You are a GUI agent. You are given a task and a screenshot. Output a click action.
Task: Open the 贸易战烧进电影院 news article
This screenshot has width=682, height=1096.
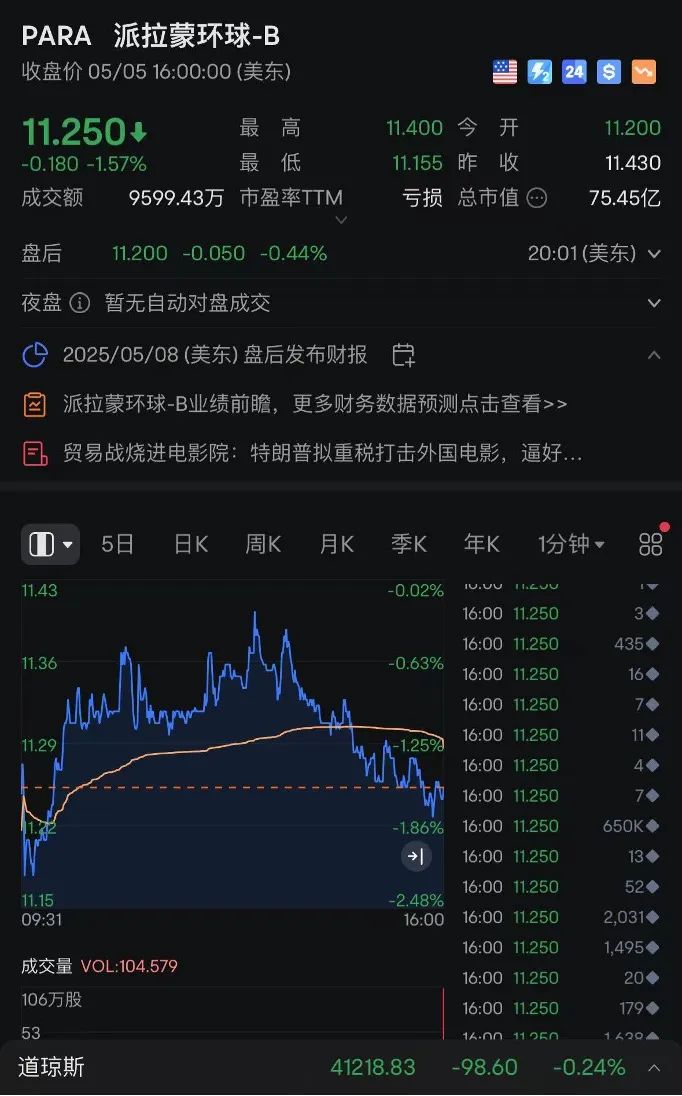[x=322, y=454]
